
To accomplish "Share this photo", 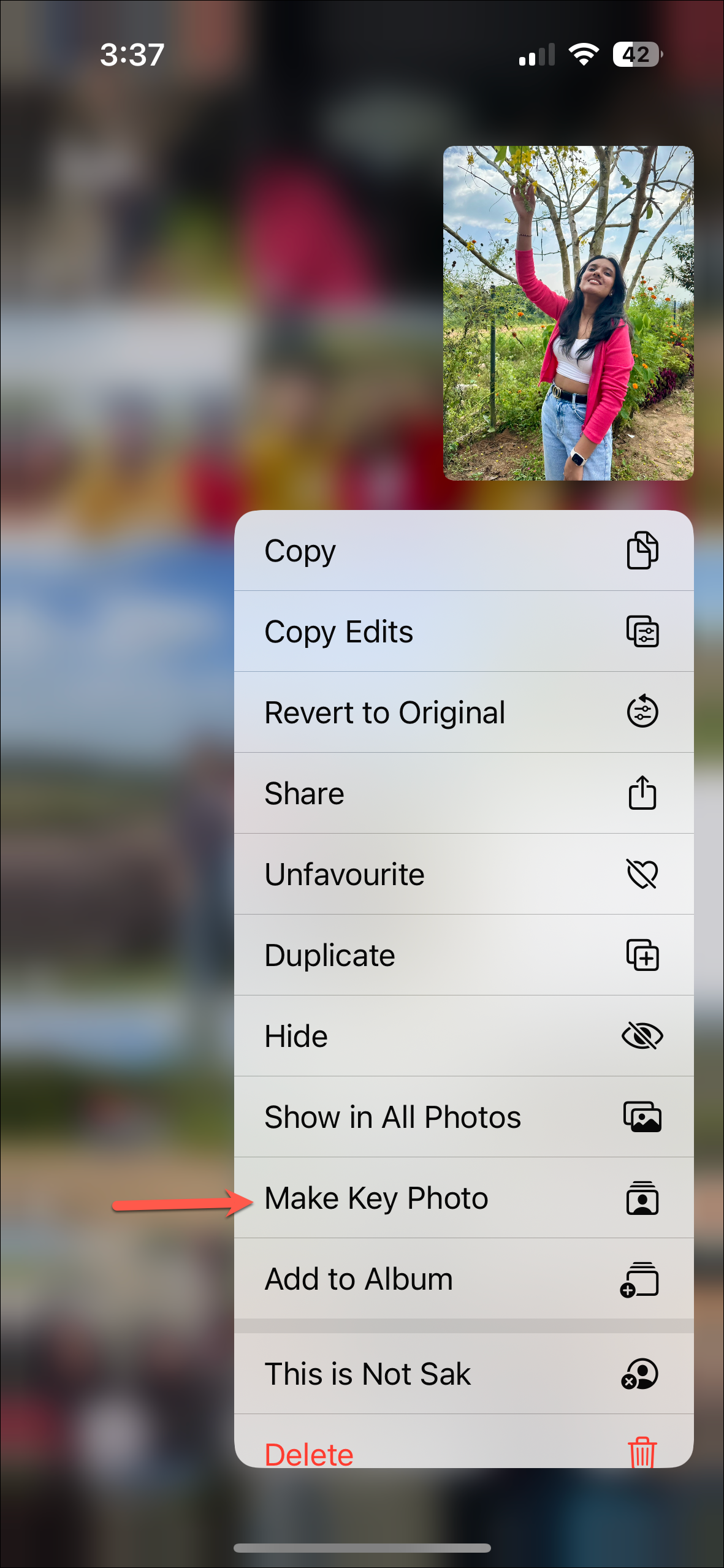I will [x=463, y=793].
